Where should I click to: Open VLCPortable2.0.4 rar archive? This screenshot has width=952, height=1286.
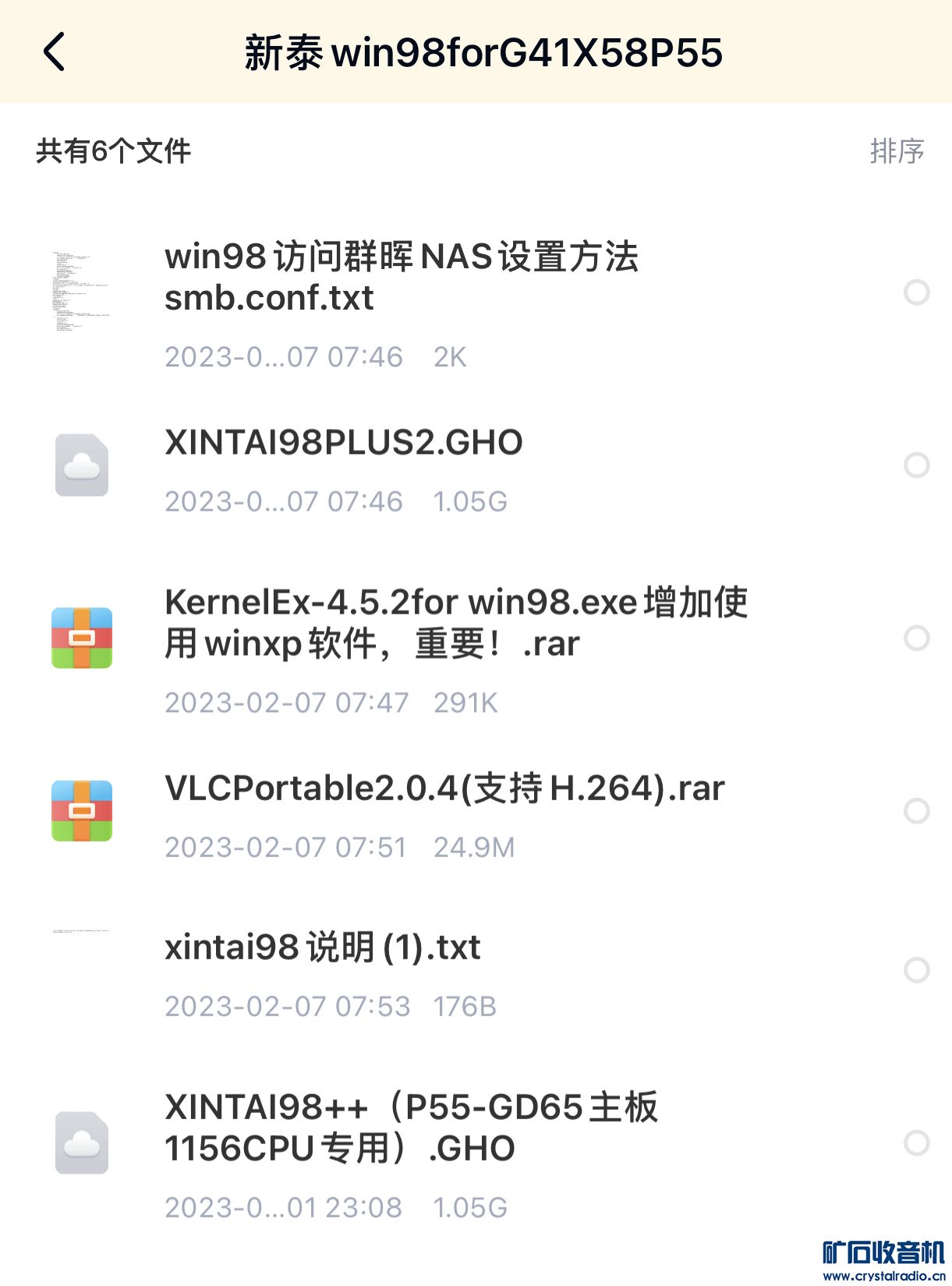click(444, 788)
